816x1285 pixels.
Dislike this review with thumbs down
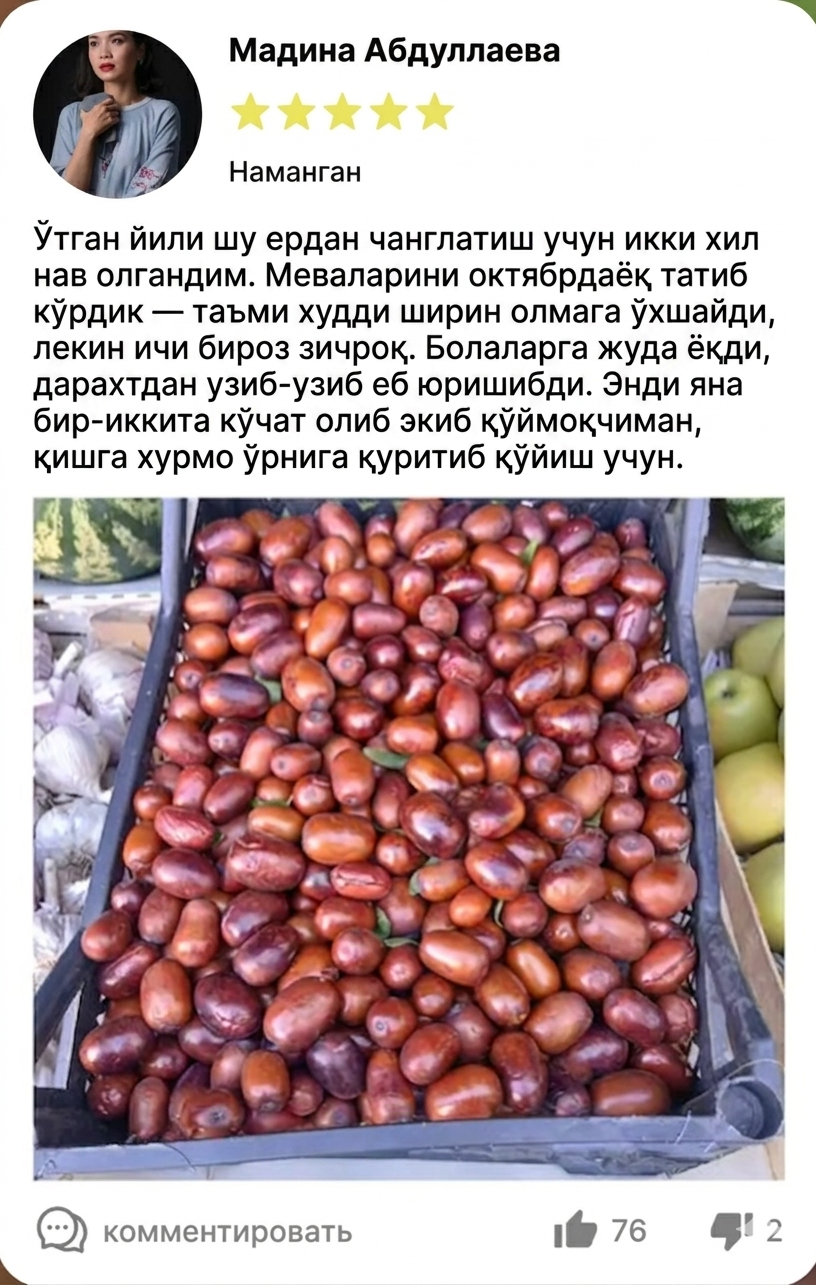click(726, 1230)
